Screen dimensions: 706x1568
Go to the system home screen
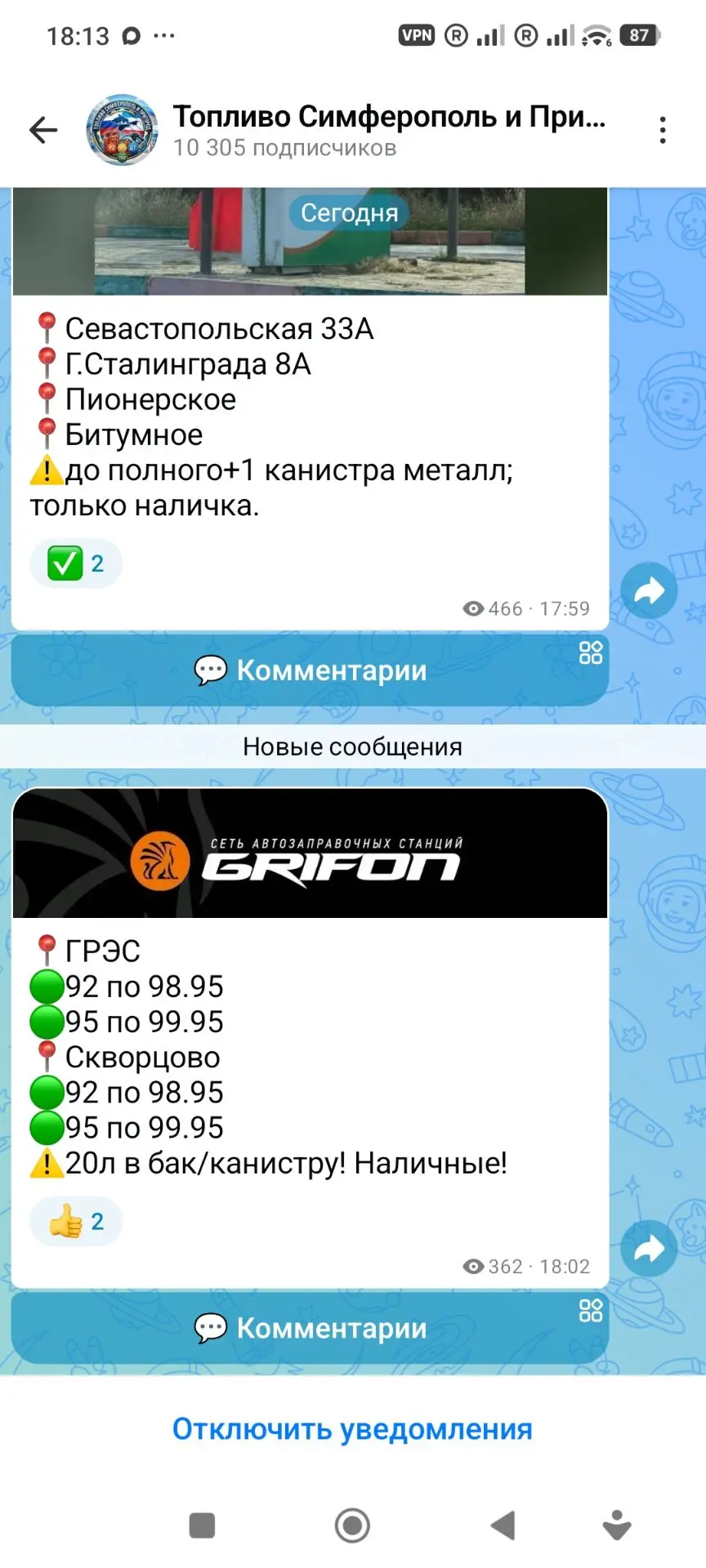pos(352,1525)
